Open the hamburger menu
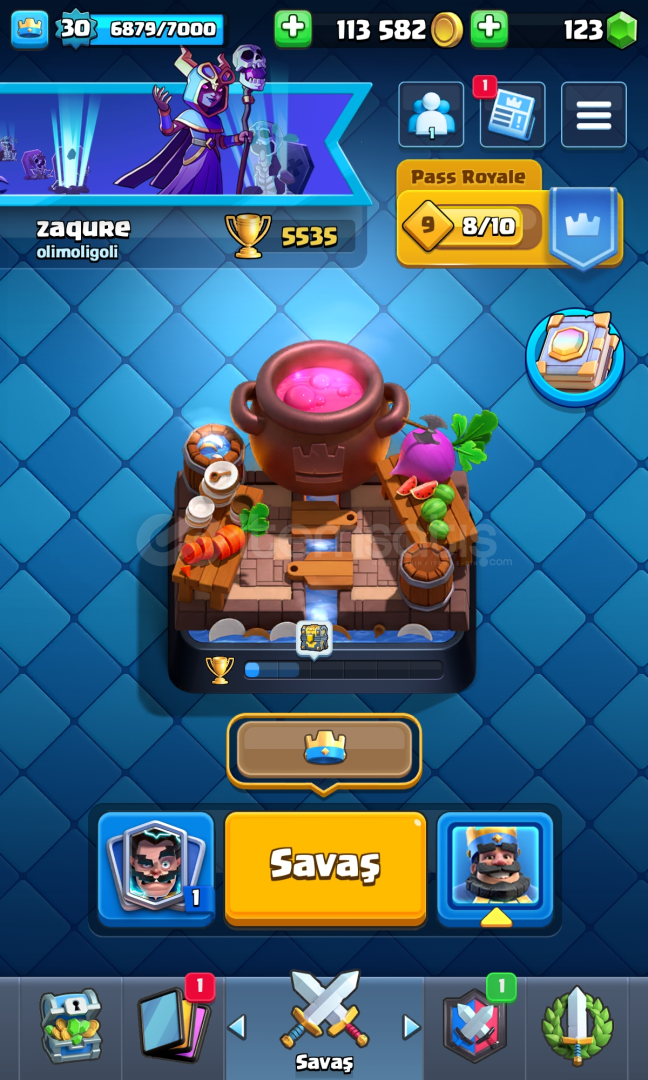 594,114
